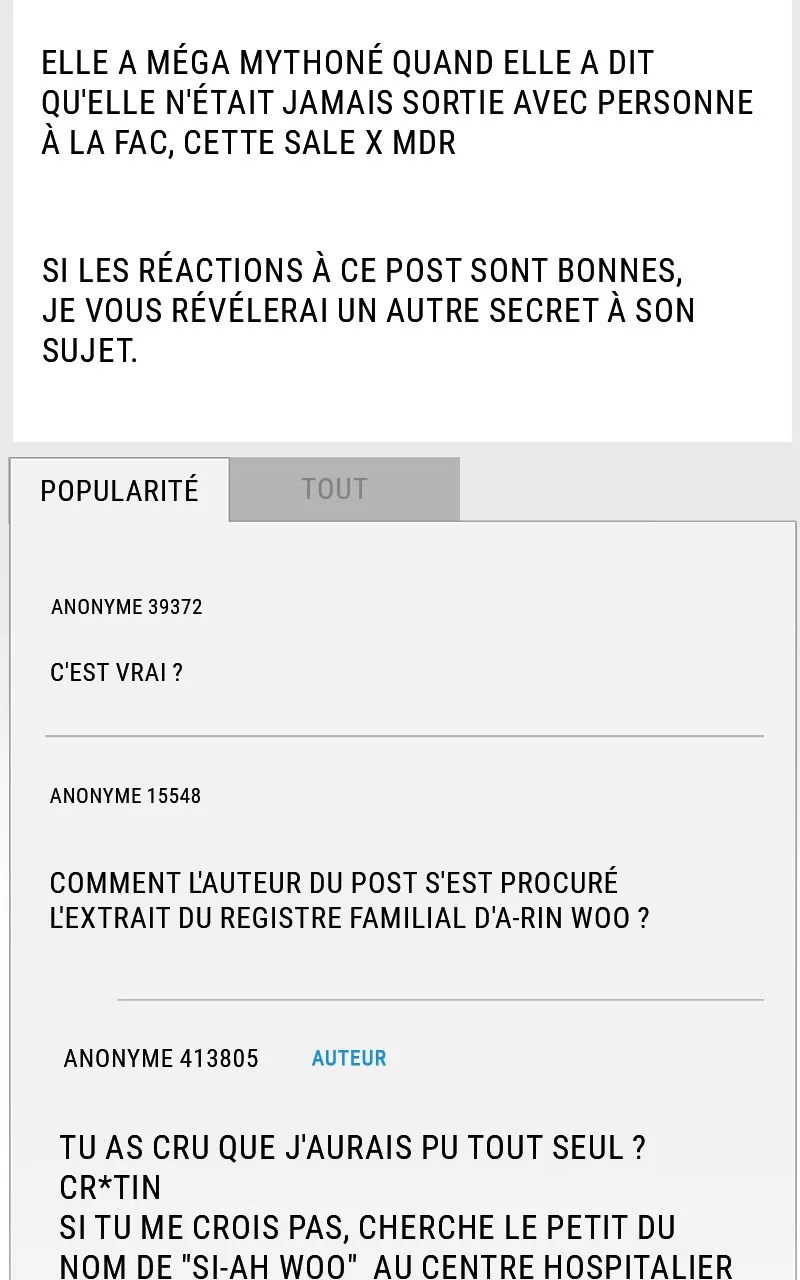The height and width of the screenshot is (1280, 800).
Task: Select username ANONYME 39372
Action: [x=126, y=607]
